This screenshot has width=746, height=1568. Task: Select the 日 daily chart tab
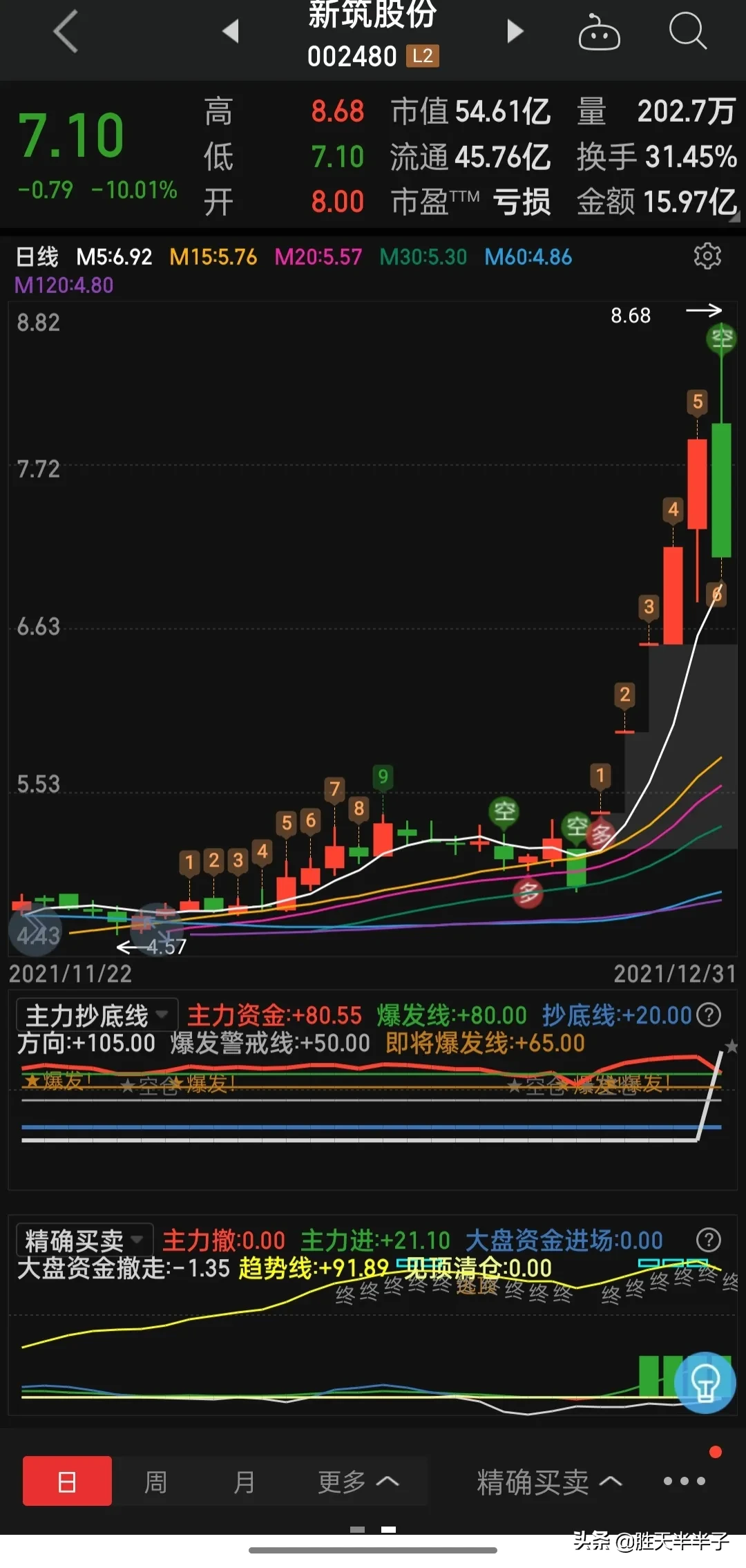click(x=67, y=1480)
